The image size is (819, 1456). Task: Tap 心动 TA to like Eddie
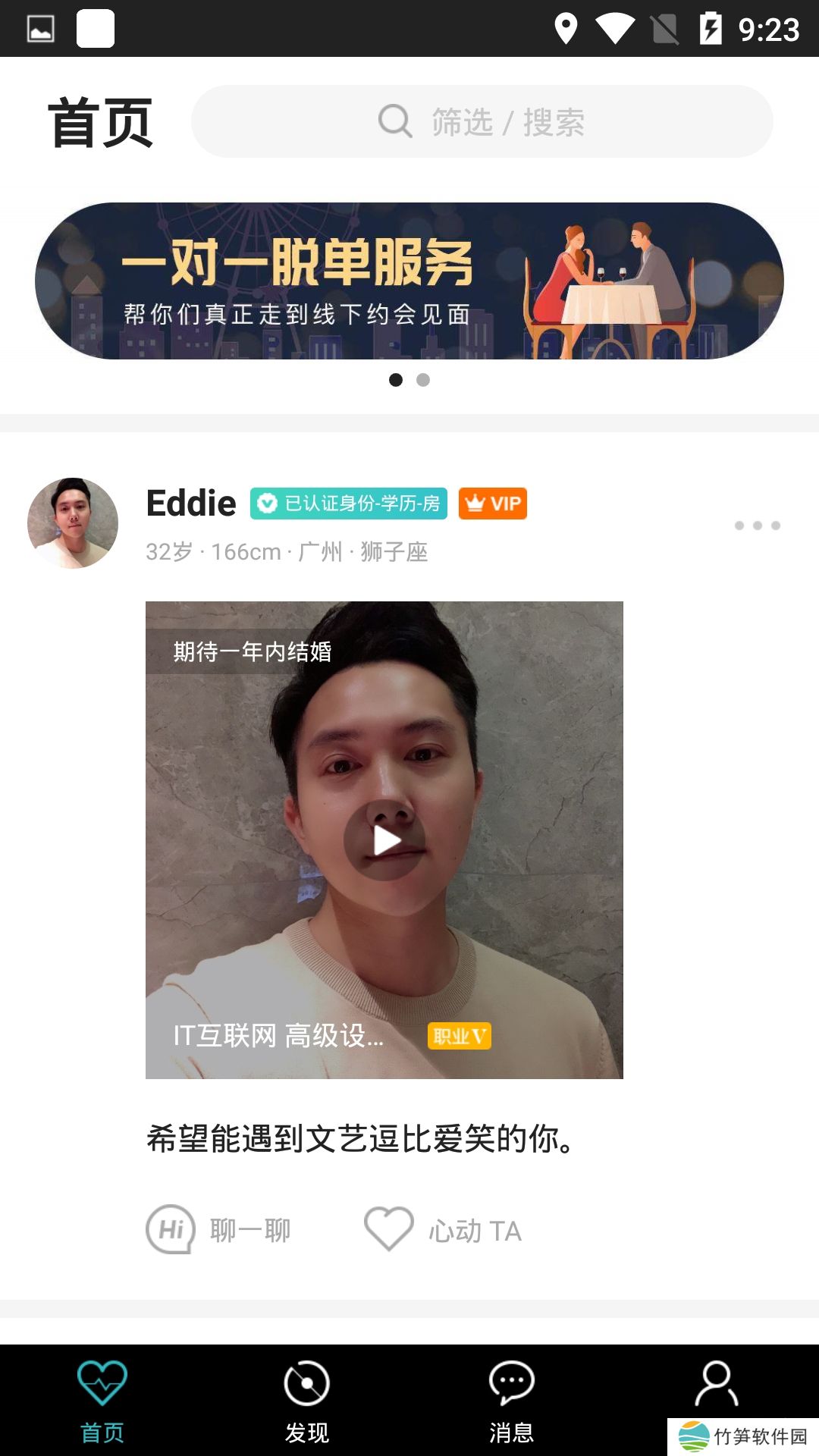click(444, 1229)
